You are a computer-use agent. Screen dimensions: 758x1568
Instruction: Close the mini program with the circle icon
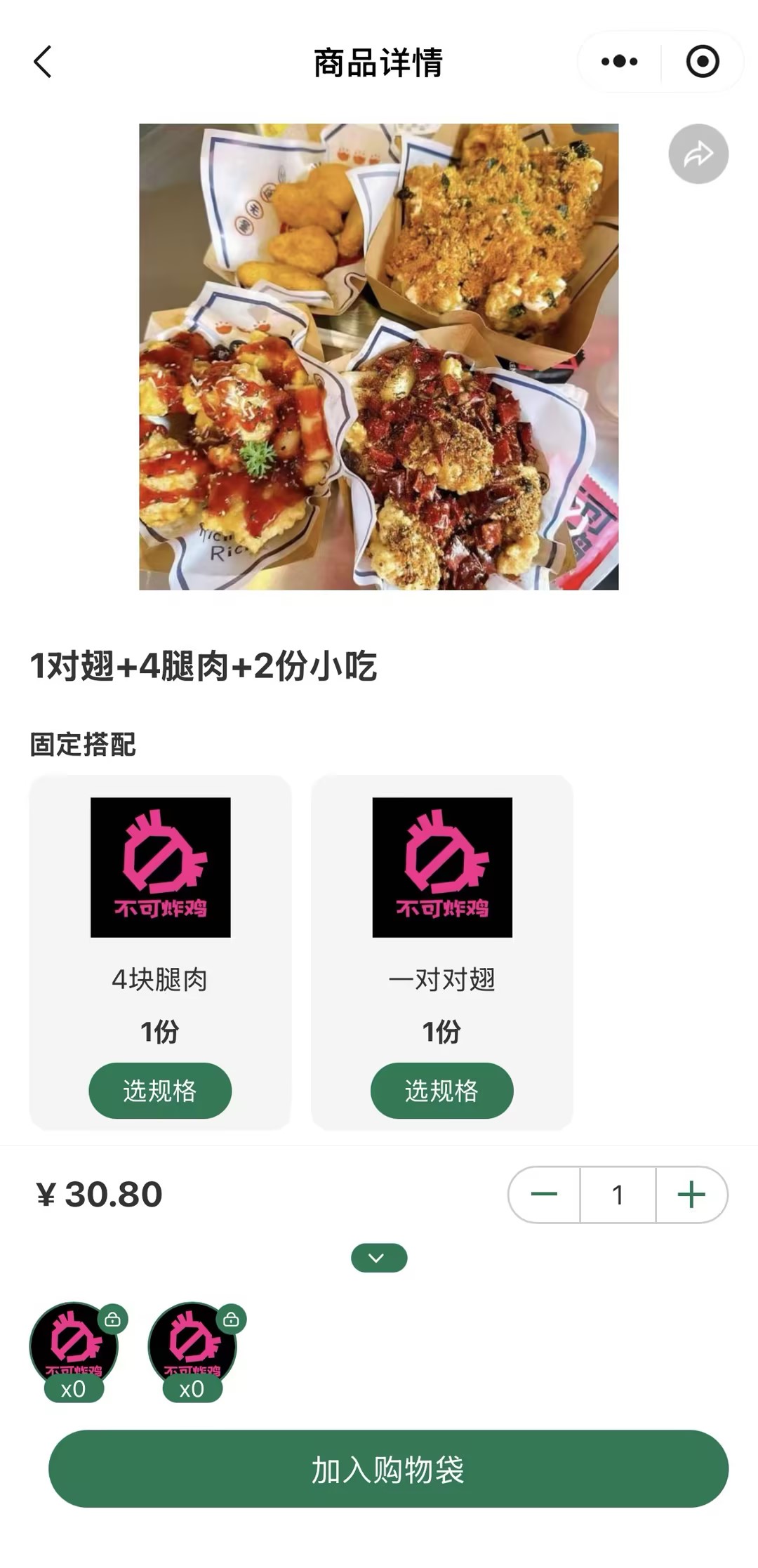tap(702, 62)
